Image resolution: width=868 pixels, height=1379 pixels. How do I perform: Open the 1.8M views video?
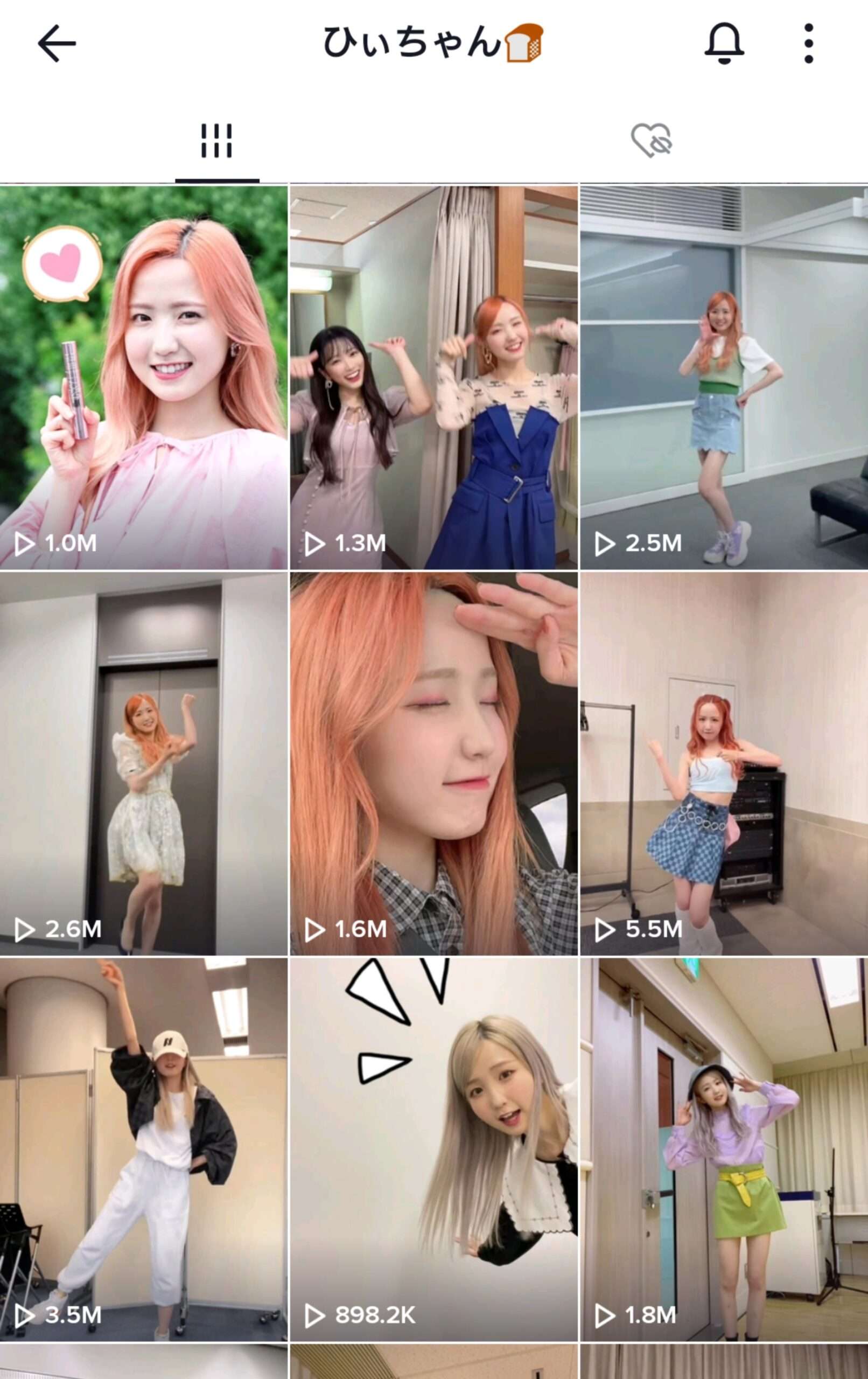(724, 1150)
